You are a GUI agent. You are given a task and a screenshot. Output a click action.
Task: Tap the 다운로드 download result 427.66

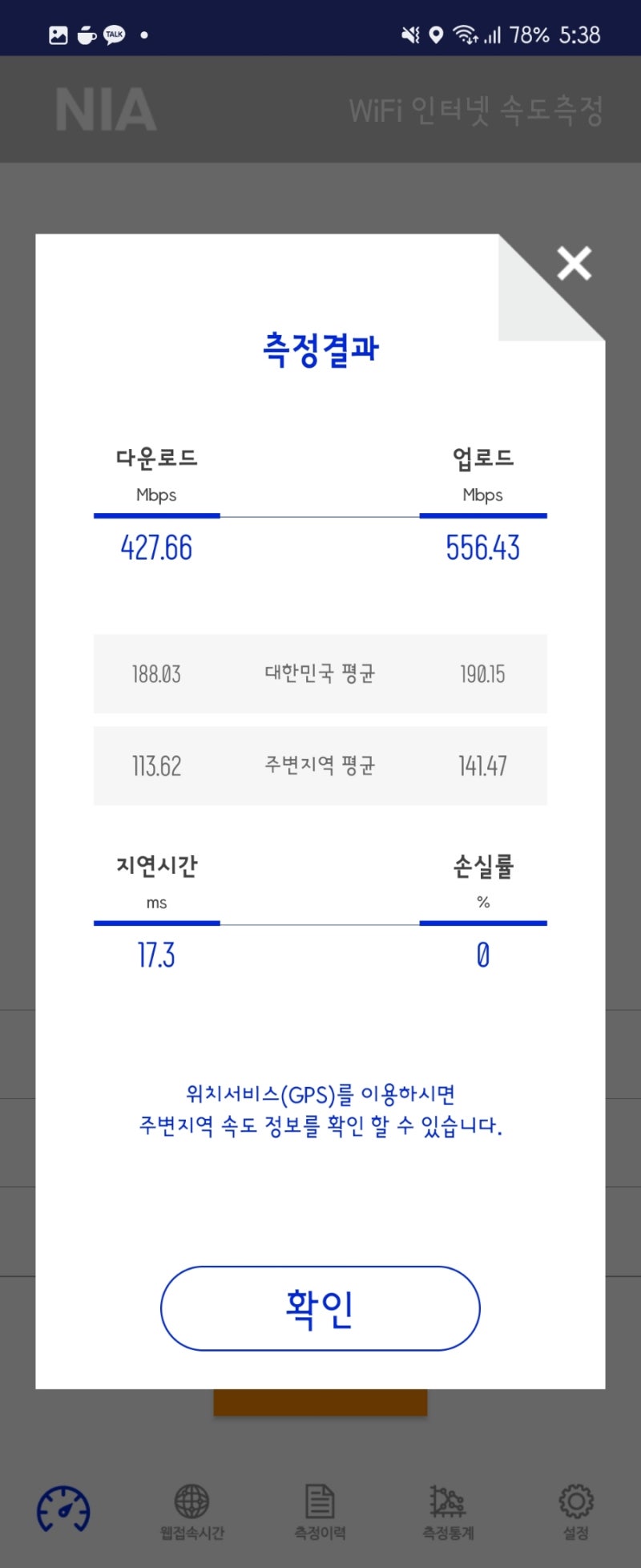[157, 548]
